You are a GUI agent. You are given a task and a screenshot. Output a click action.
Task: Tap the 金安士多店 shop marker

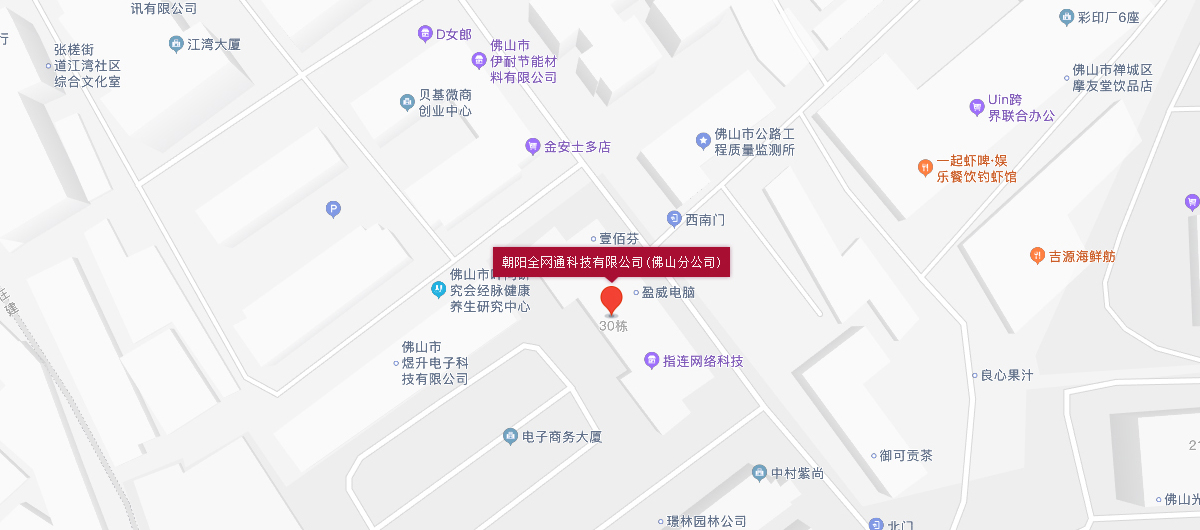pyautogui.click(x=532, y=146)
